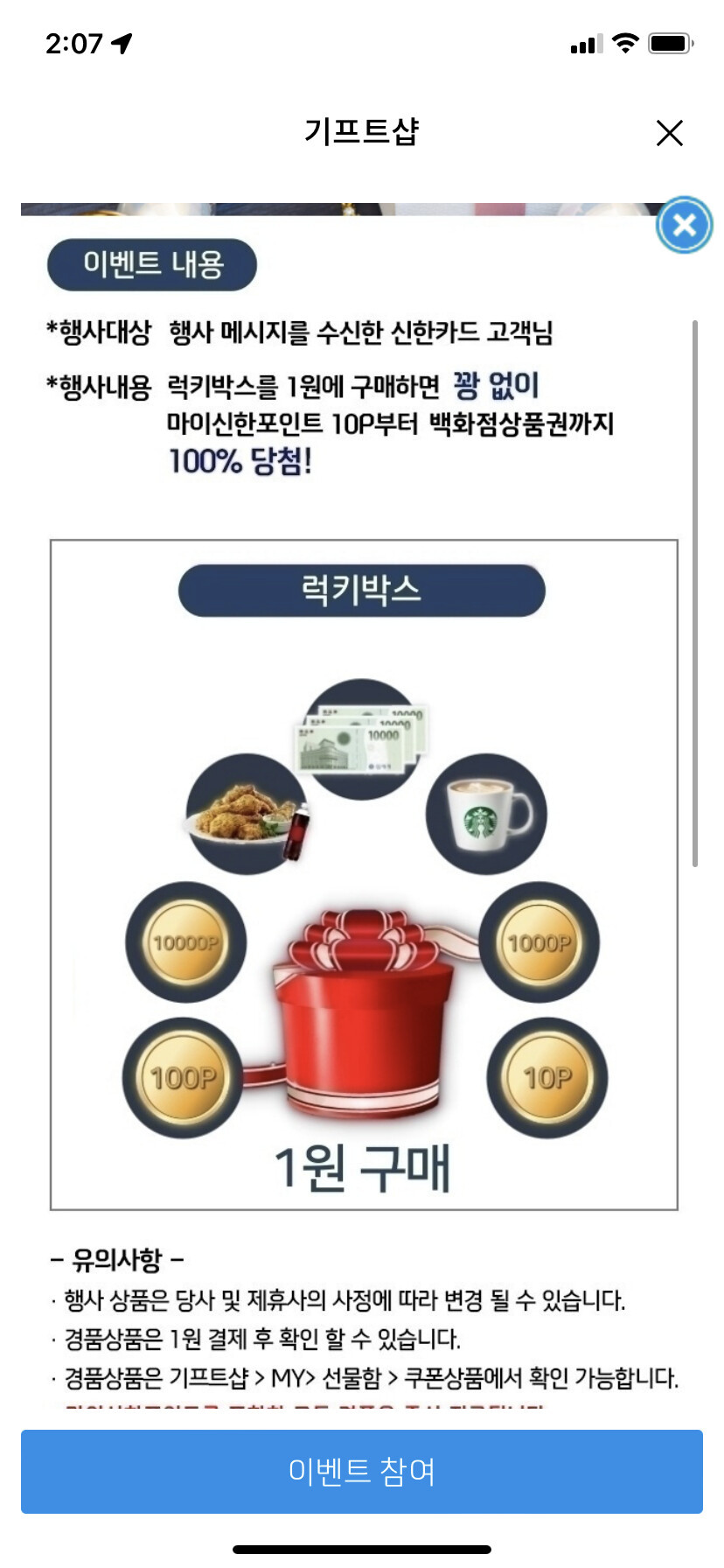Image resolution: width=724 pixels, height=1568 pixels.
Task: Dismiss the event popup with the blue X
Action: [685, 225]
